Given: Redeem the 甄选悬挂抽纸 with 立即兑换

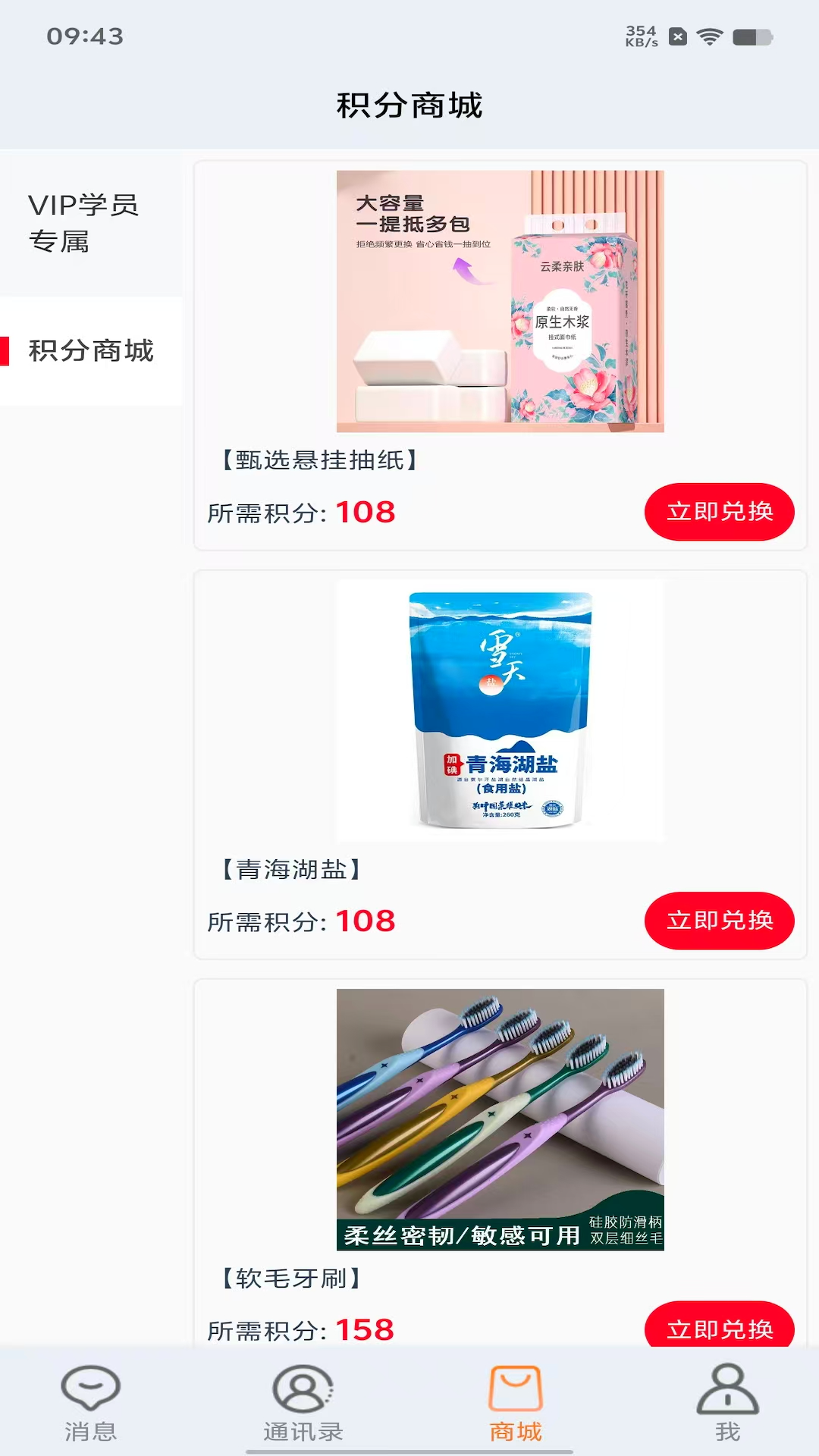Looking at the screenshot, I should [719, 512].
